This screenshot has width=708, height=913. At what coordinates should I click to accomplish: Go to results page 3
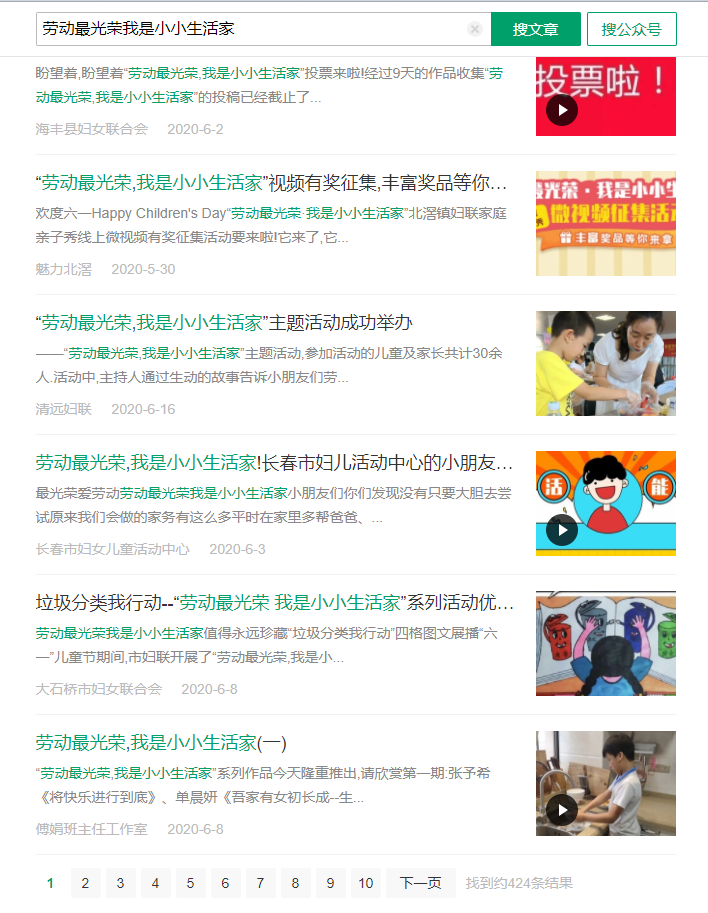[120, 883]
